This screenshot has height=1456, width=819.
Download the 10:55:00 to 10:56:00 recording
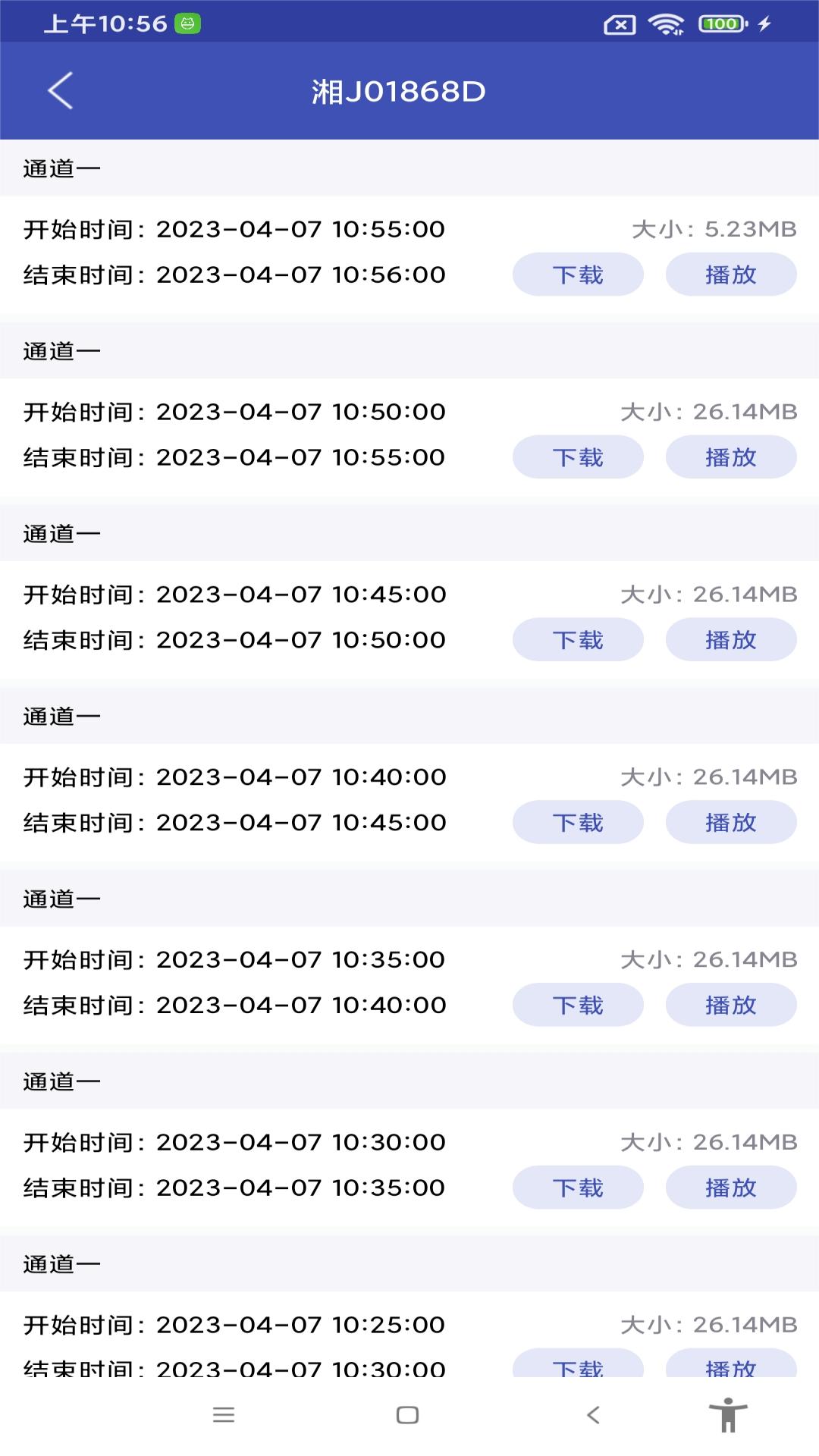pyautogui.click(x=578, y=275)
